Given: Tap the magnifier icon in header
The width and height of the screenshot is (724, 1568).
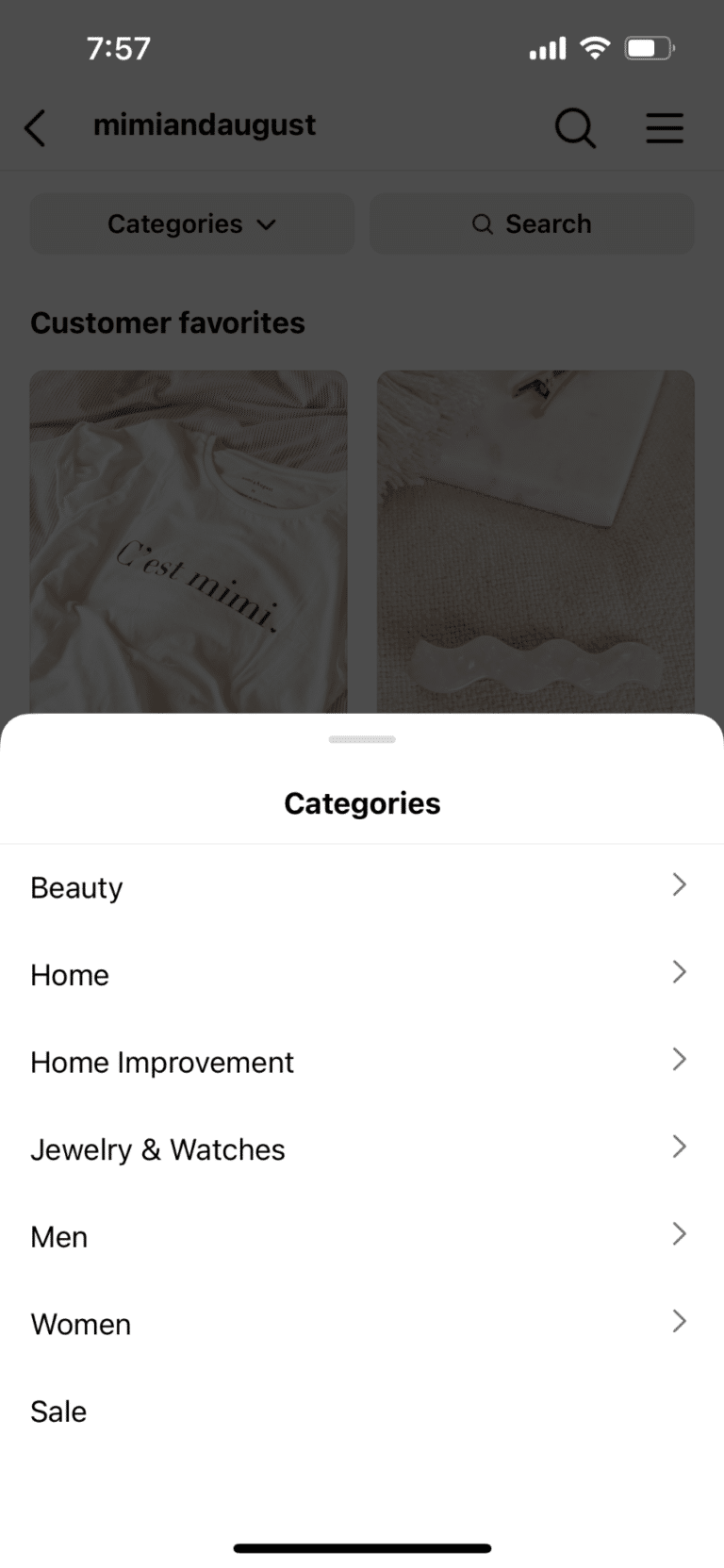Looking at the screenshot, I should pos(574,127).
